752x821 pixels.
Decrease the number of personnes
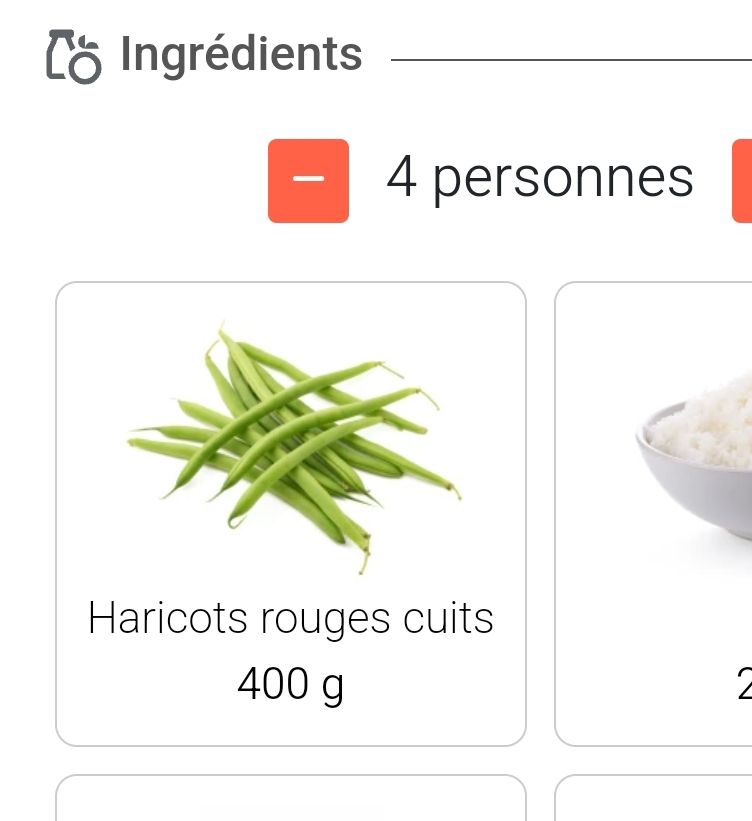[308, 178]
